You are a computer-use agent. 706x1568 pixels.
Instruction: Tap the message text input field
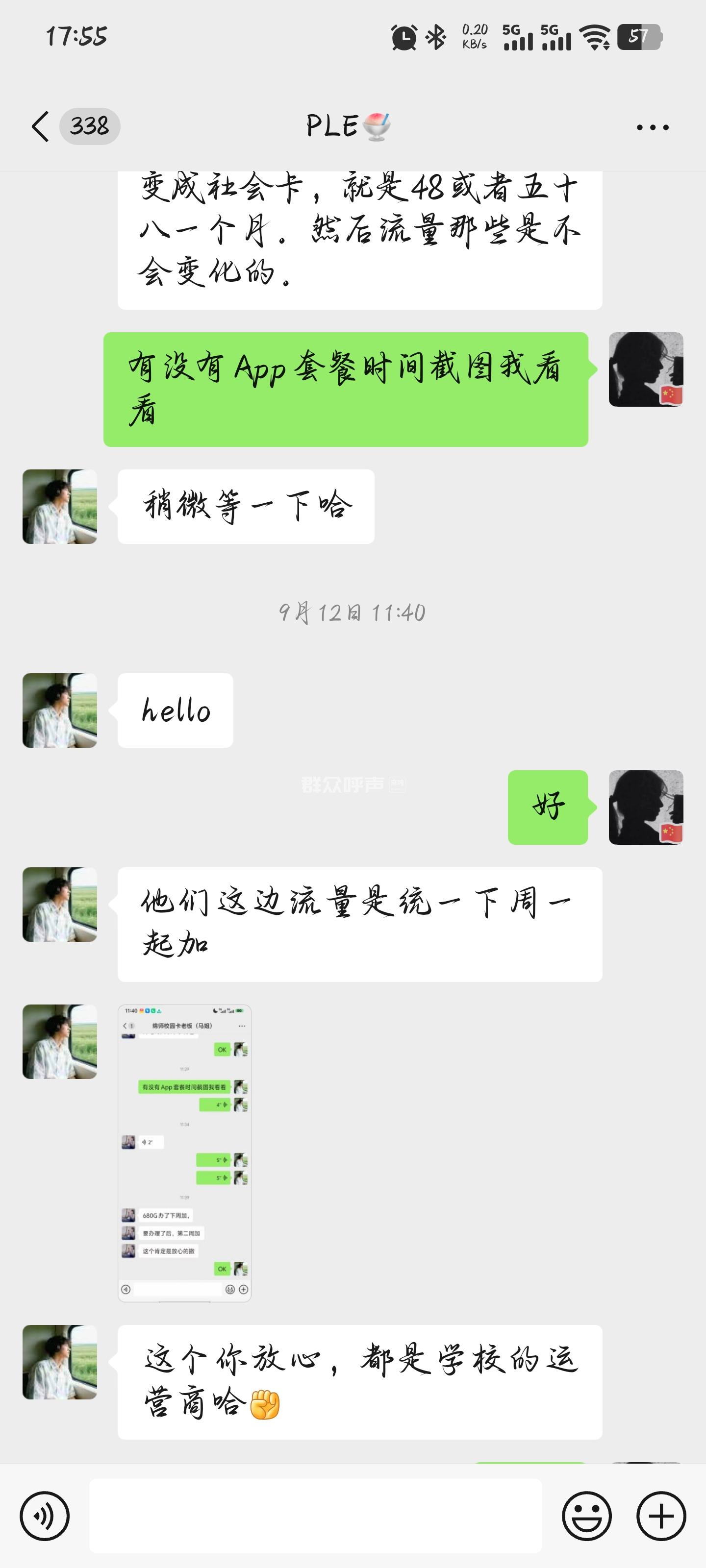point(315,1516)
